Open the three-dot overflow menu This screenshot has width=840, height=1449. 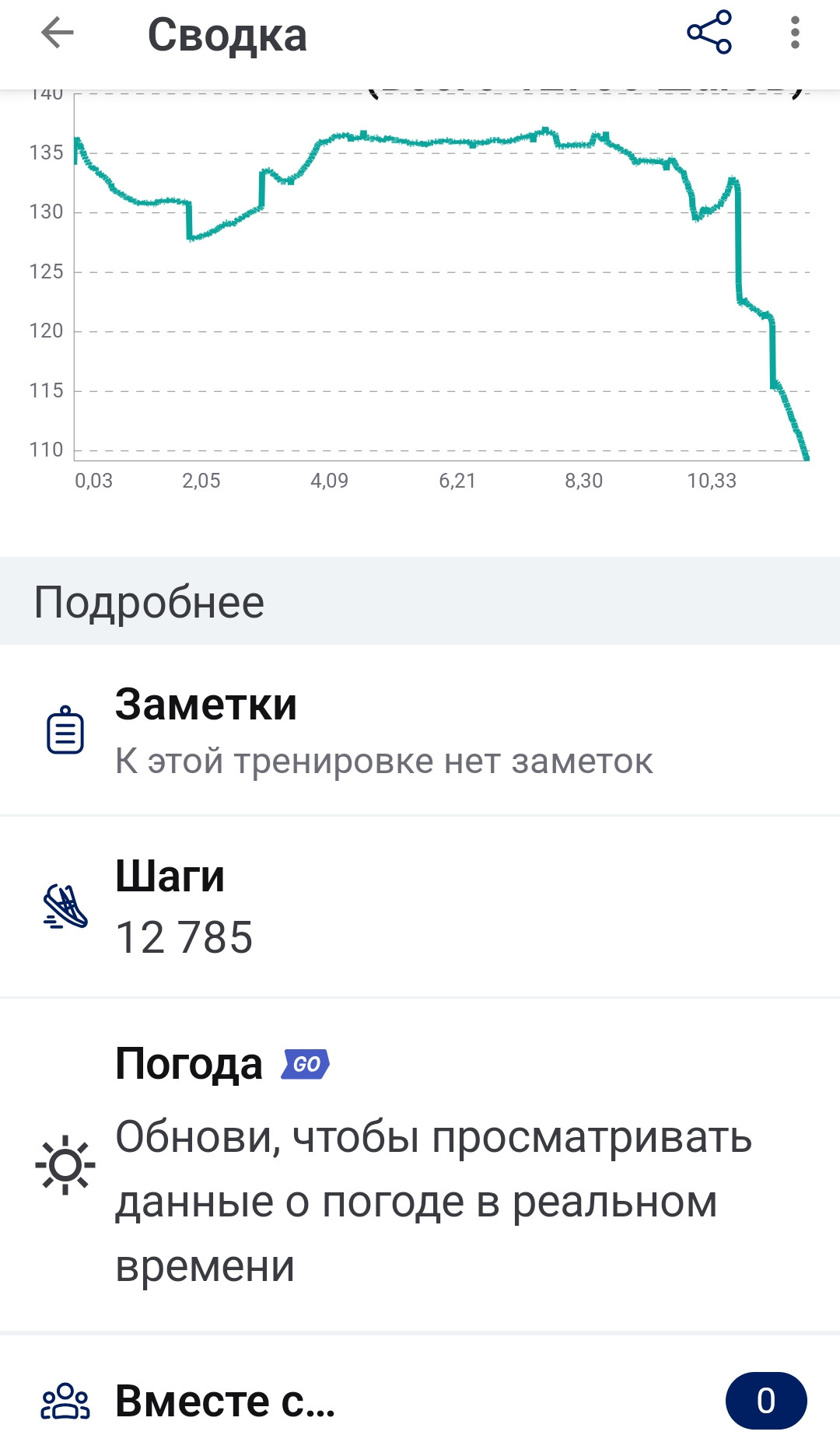pyautogui.click(x=795, y=33)
